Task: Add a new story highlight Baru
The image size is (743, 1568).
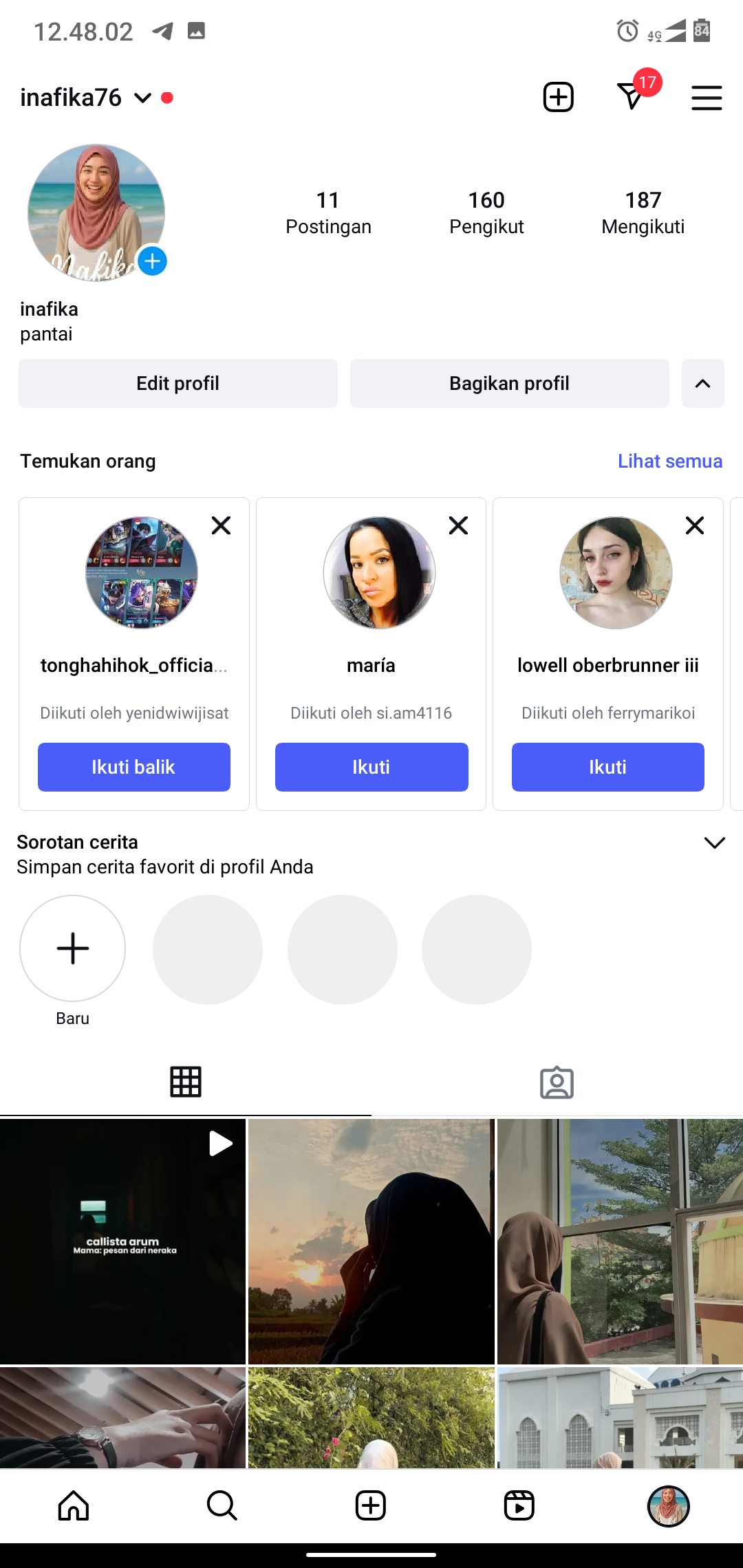Action: point(73,948)
